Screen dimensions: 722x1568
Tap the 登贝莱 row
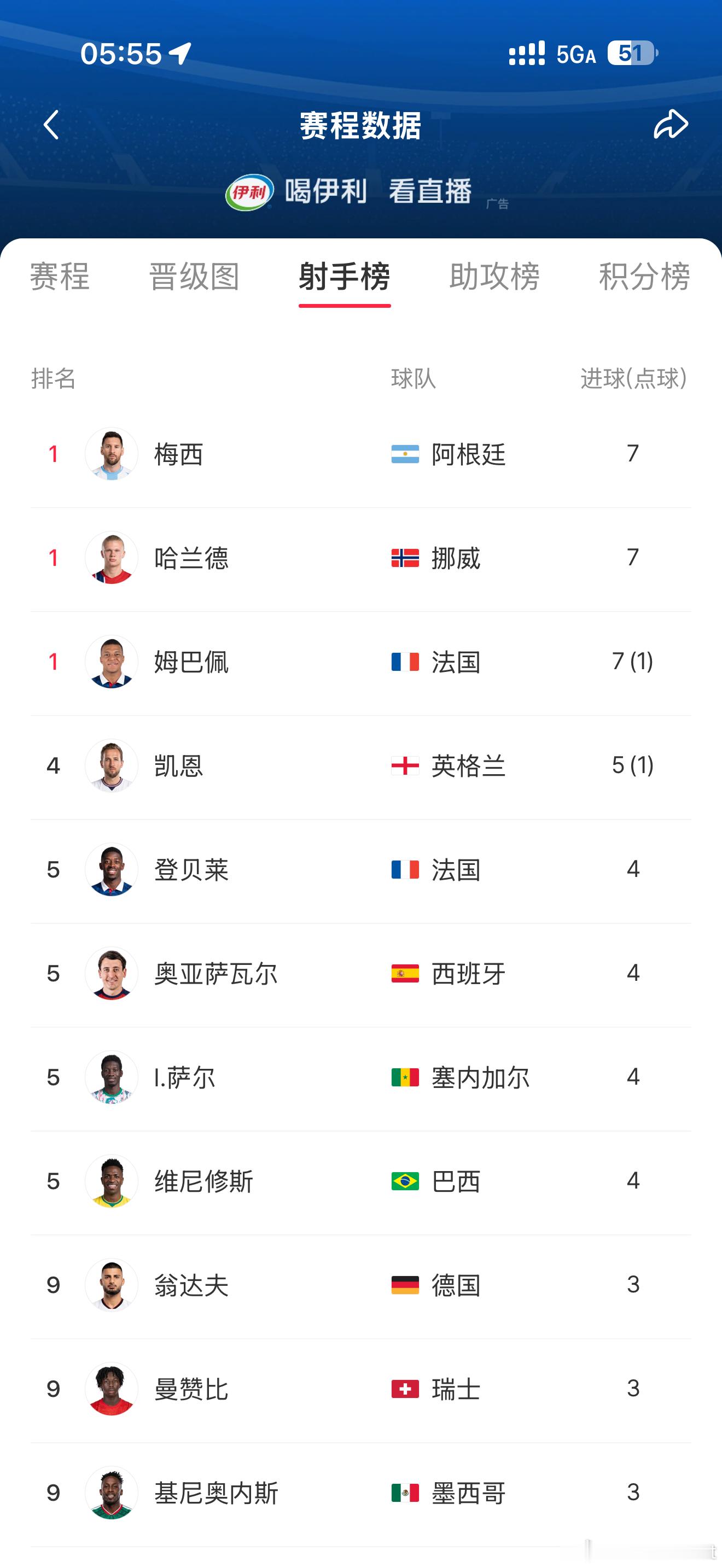point(361,870)
